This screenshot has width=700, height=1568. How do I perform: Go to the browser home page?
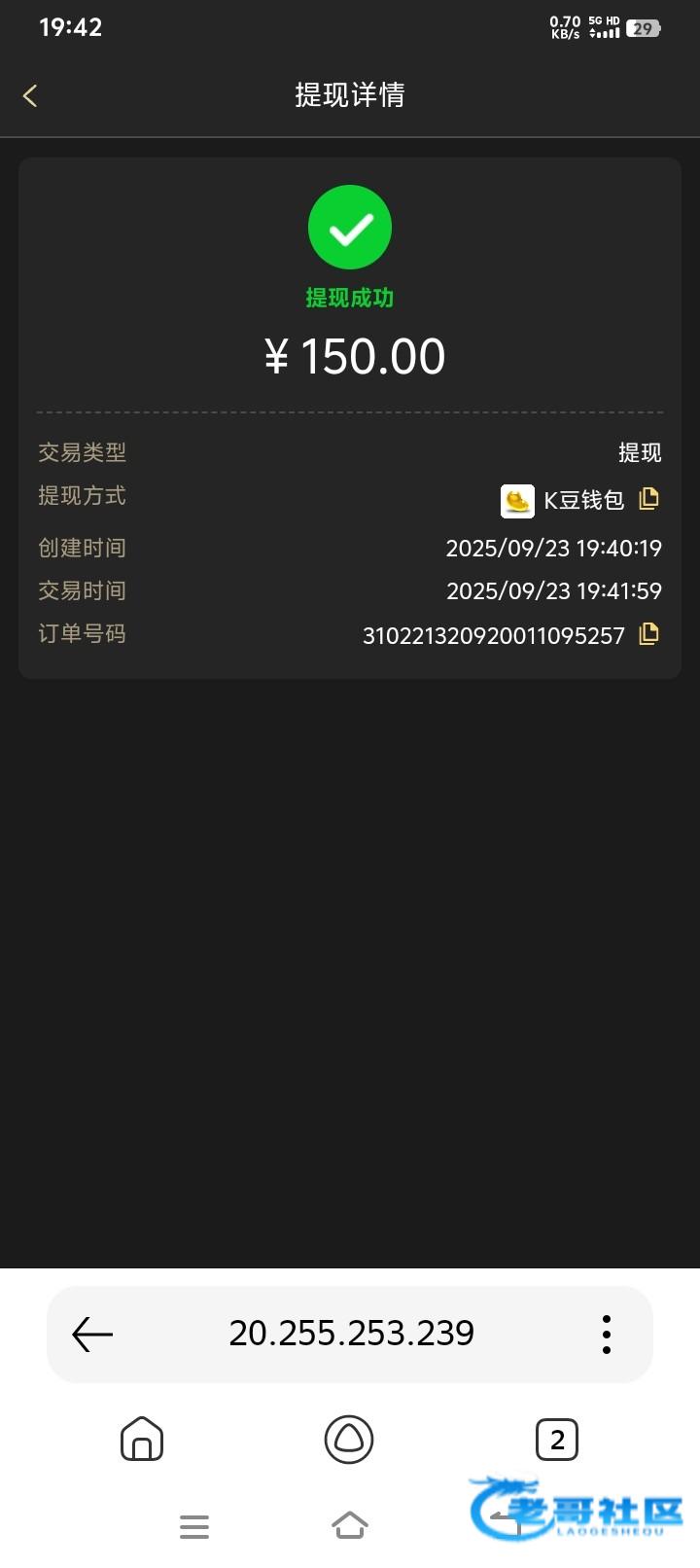point(142,1439)
